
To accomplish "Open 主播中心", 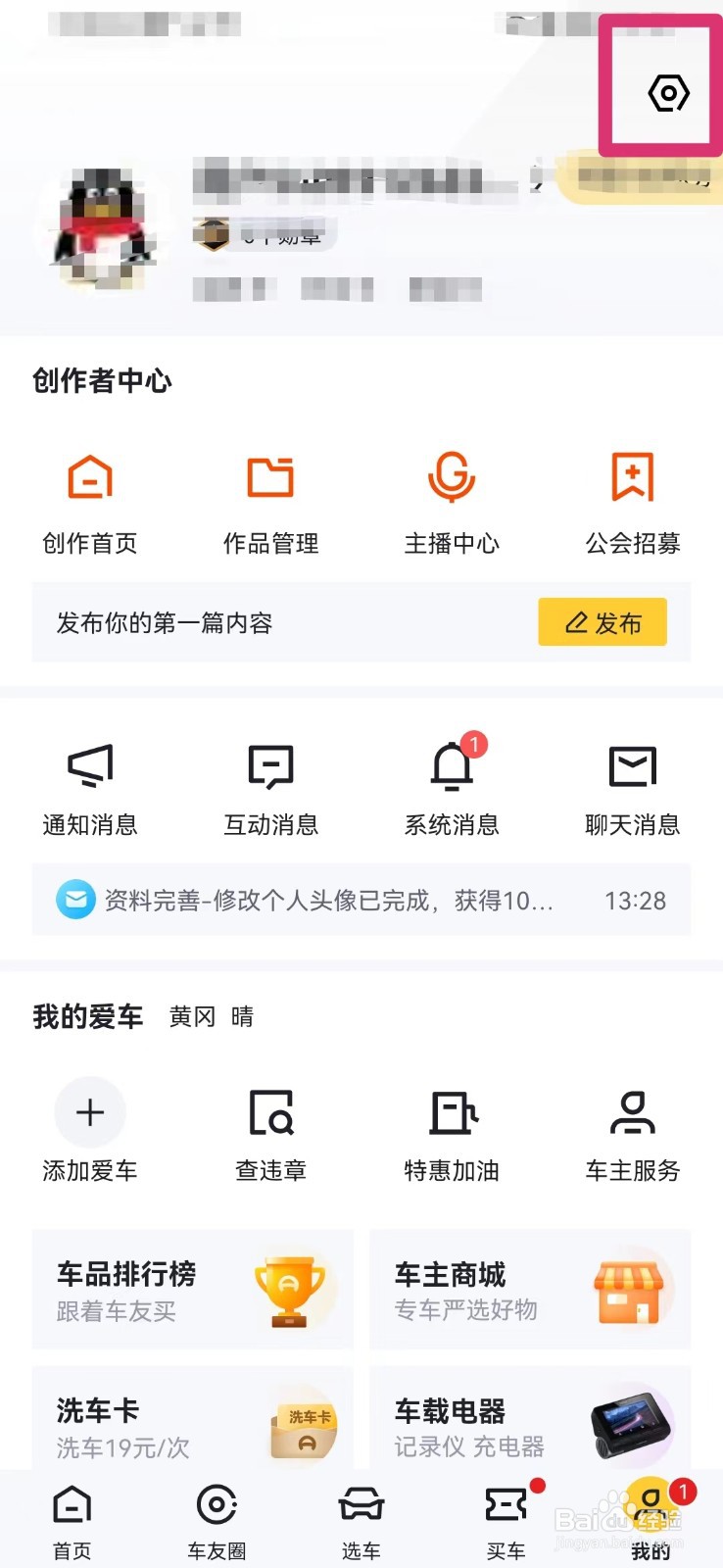I will pos(452,500).
